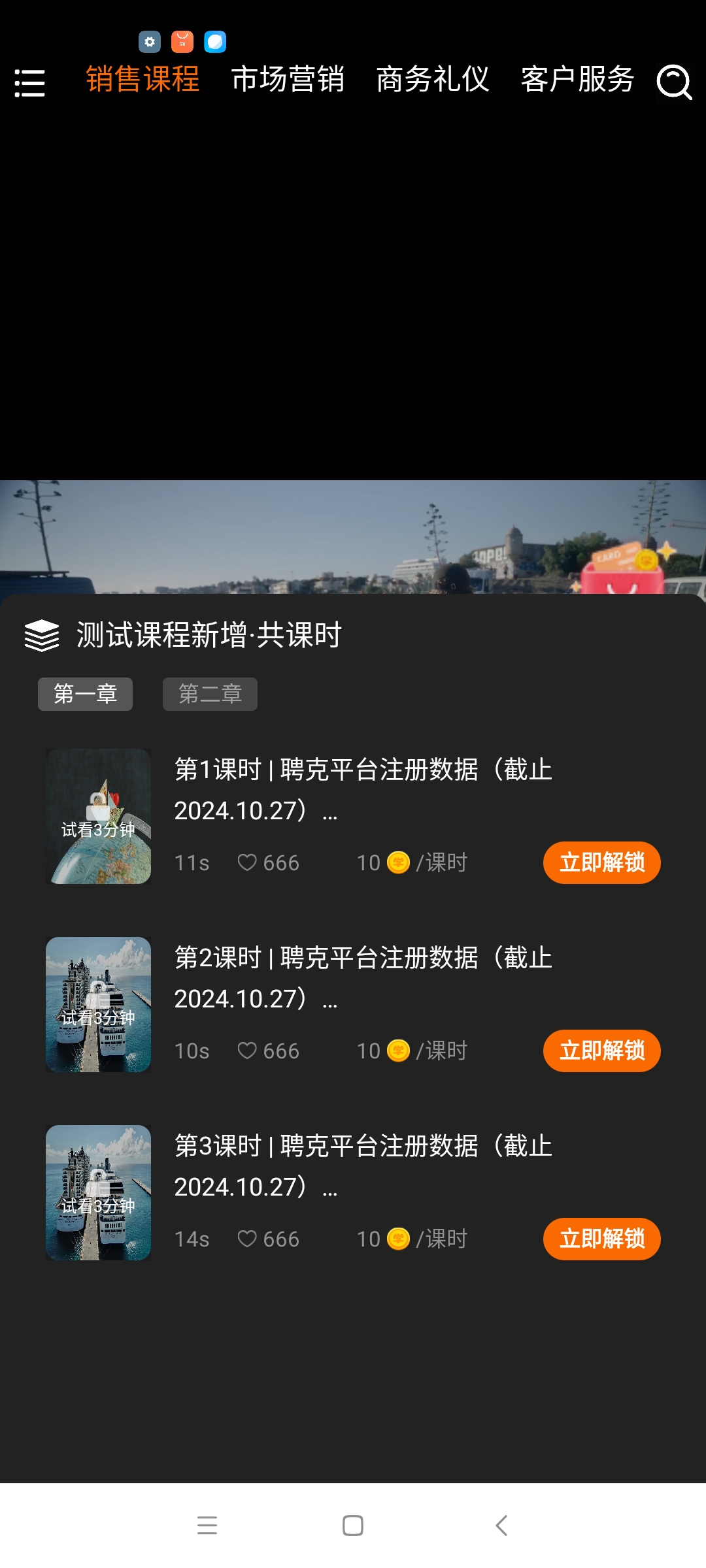Unlock 第2课时 with 立即解锁
This screenshot has height=1568, width=706.
point(601,1051)
